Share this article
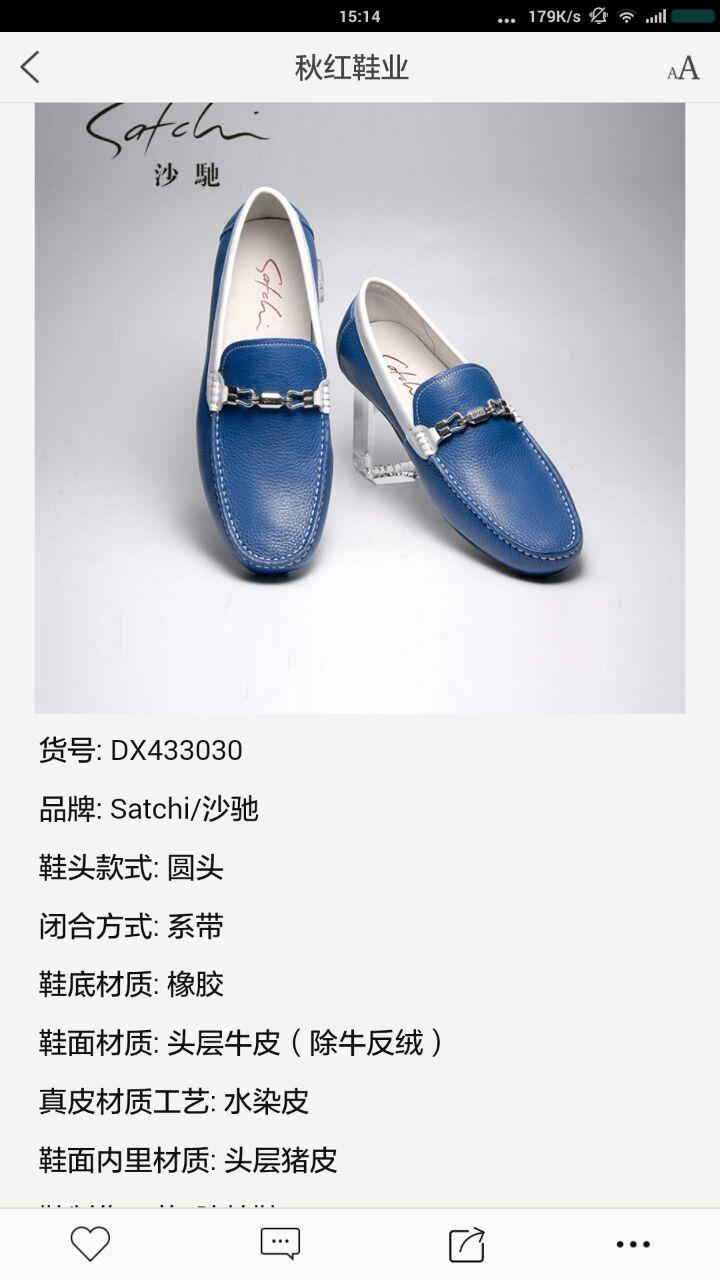The width and height of the screenshot is (720, 1280). 467,1243
